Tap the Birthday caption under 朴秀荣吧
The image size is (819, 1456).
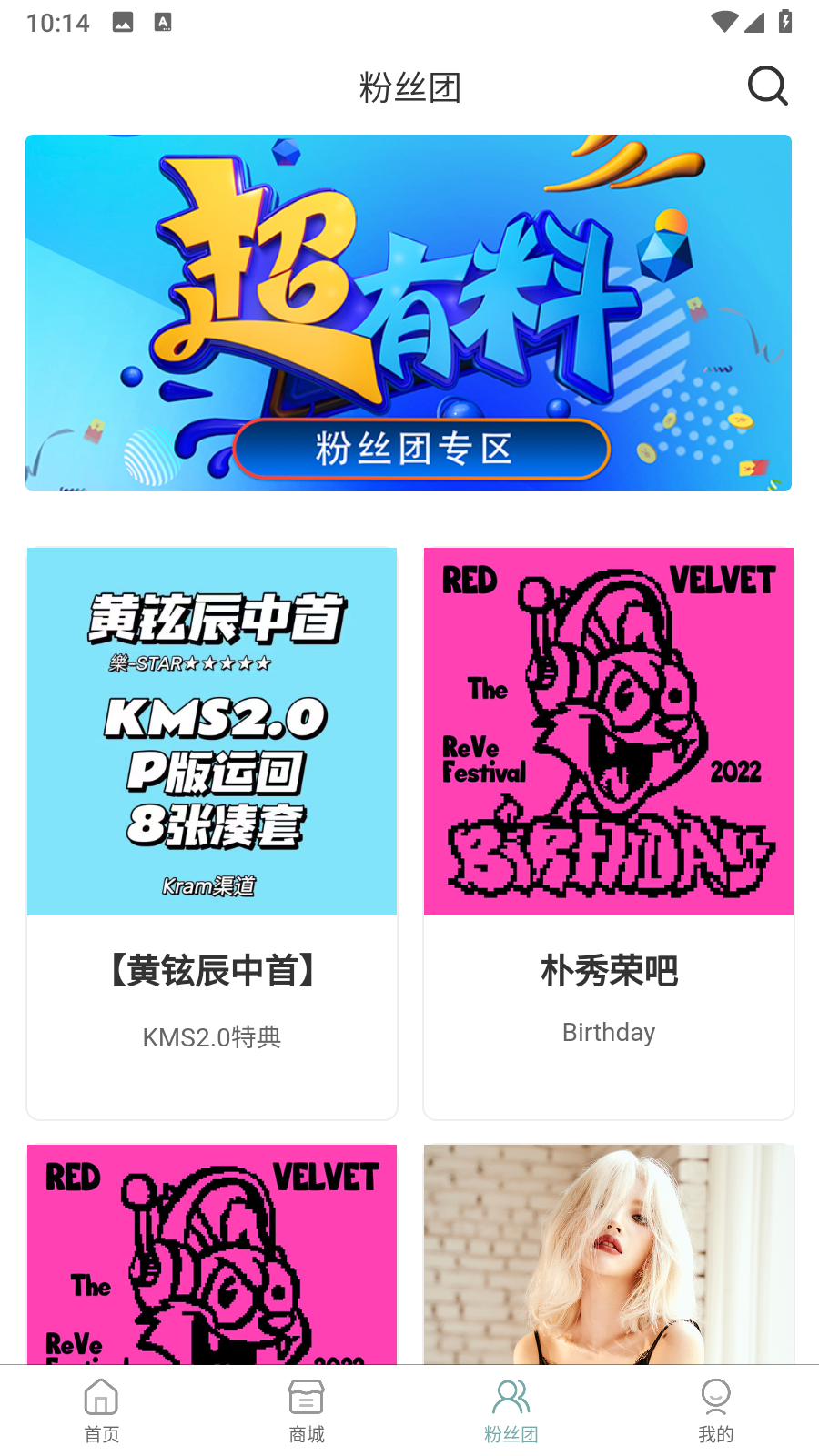[x=608, y=1032]
